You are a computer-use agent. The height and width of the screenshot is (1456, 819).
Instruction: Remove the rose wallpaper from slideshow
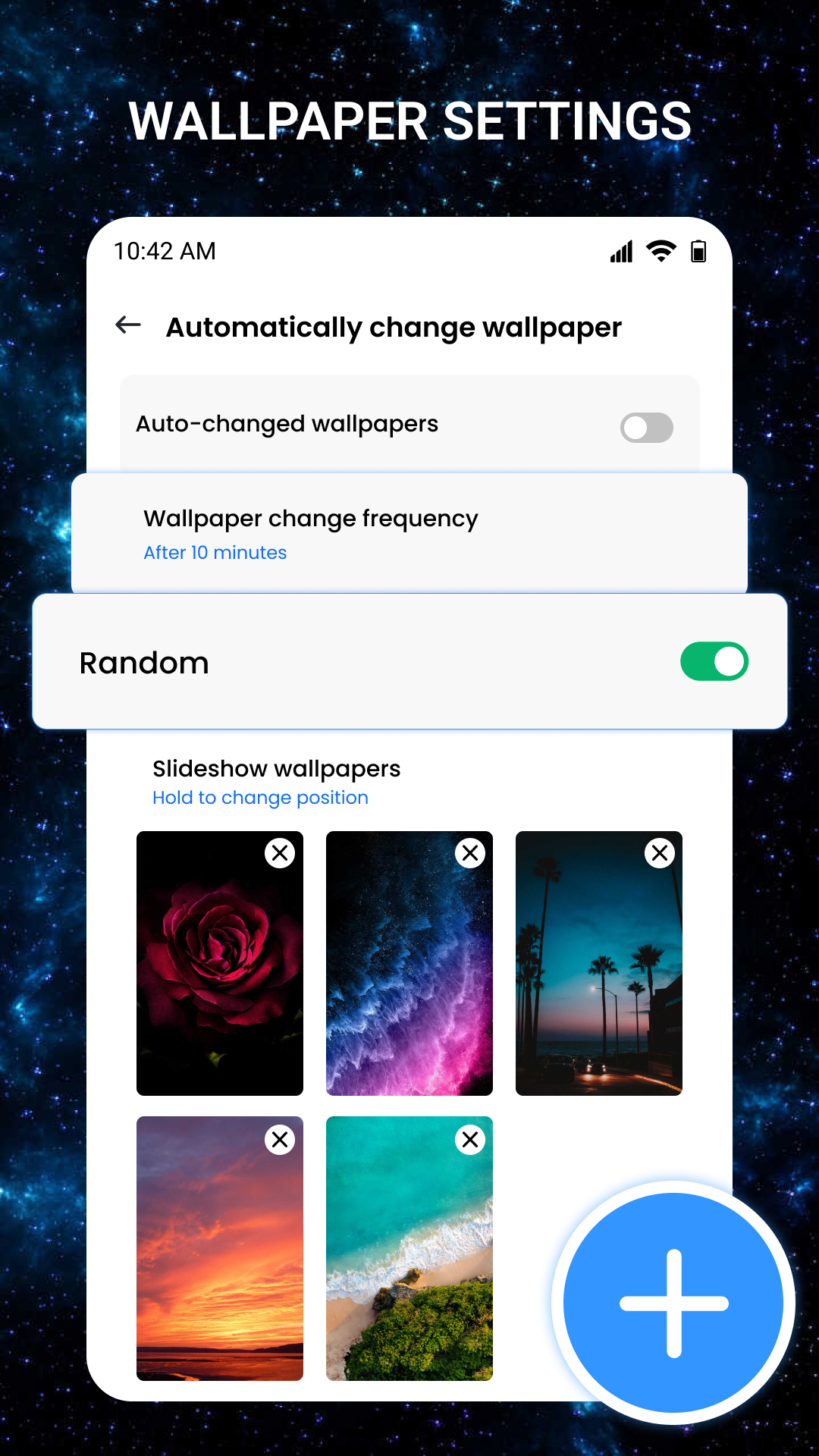(280, 852)
